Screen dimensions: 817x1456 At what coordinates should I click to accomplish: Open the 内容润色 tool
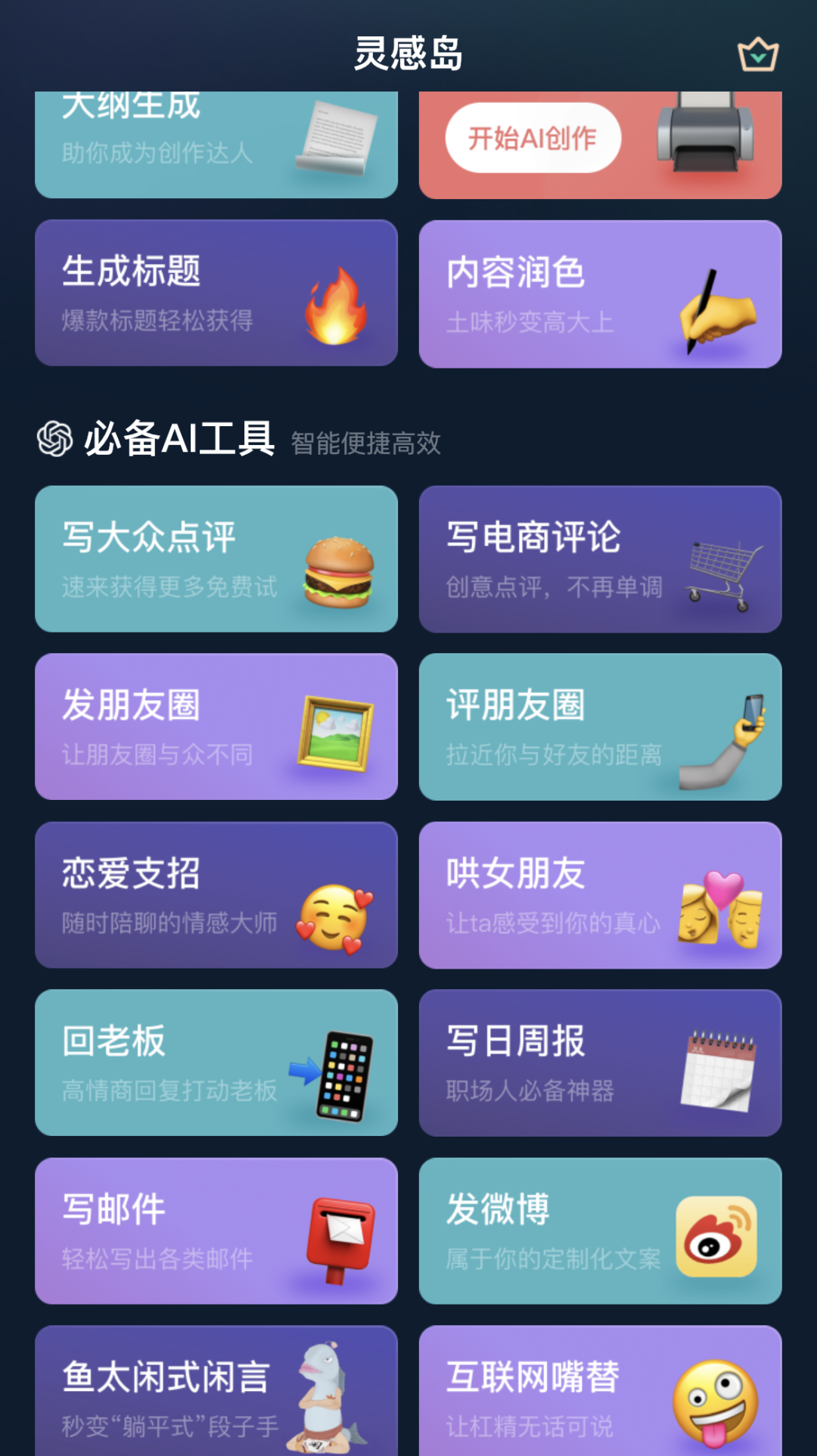[x=601, y=294]
